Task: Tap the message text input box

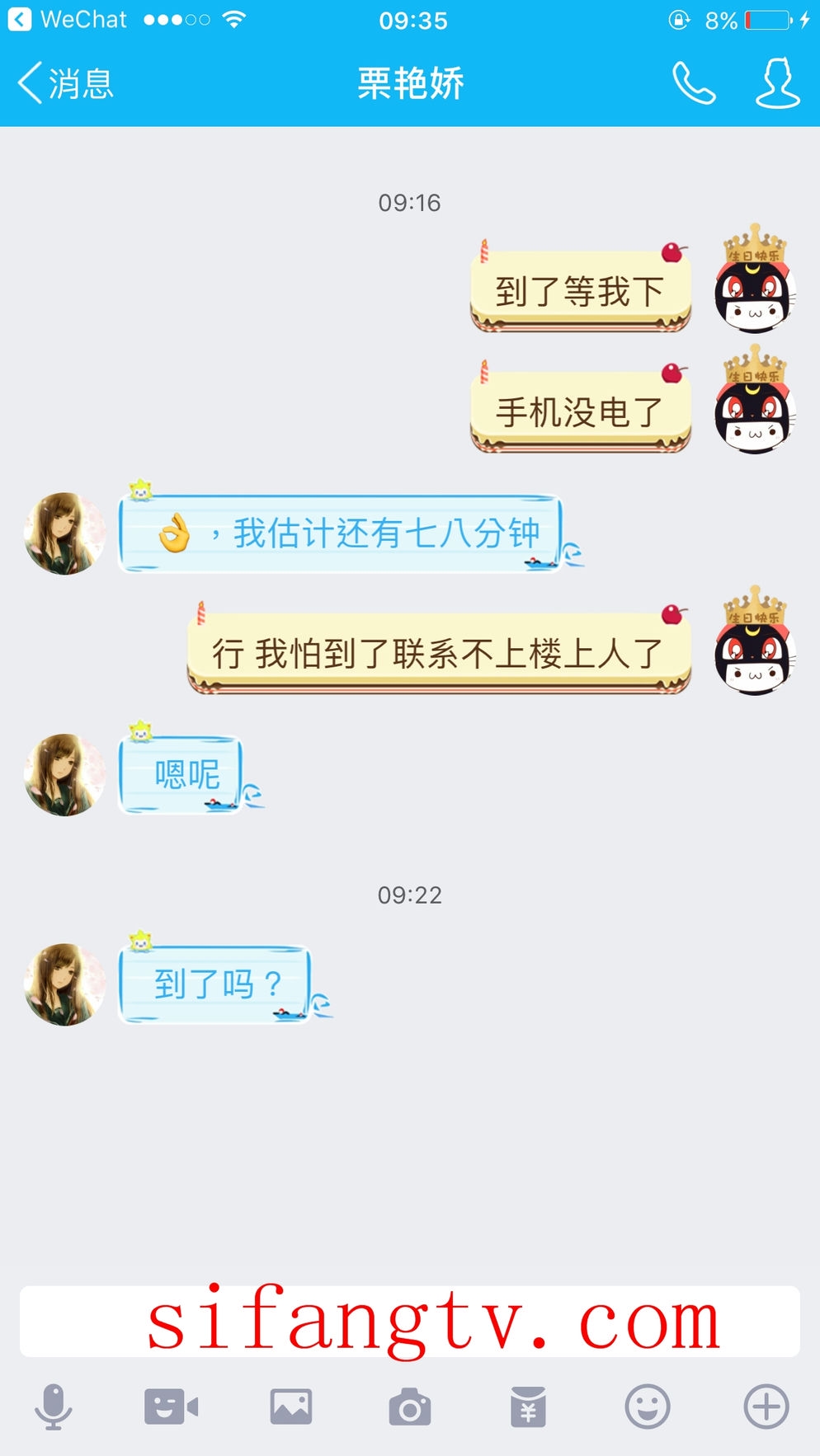Action: pos(409,1321)
